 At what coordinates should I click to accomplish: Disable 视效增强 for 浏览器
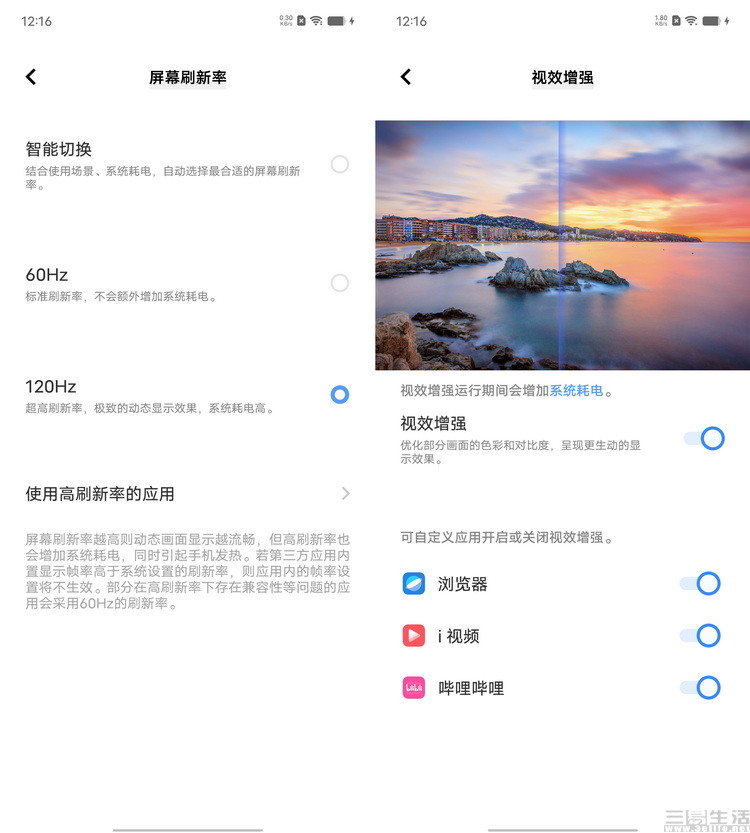[x=700, y=583]
